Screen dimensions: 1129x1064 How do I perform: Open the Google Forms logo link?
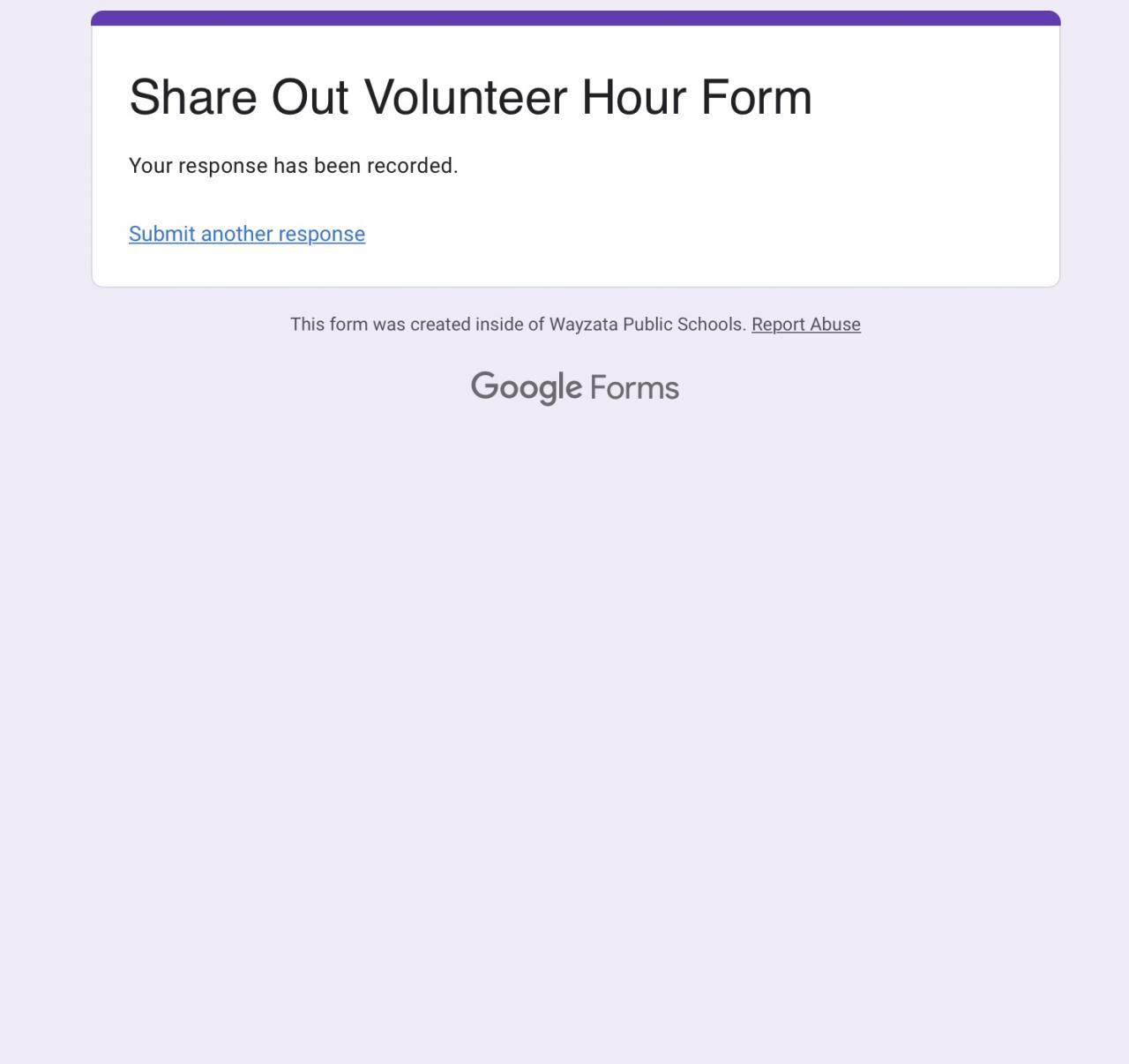point(575,387)
